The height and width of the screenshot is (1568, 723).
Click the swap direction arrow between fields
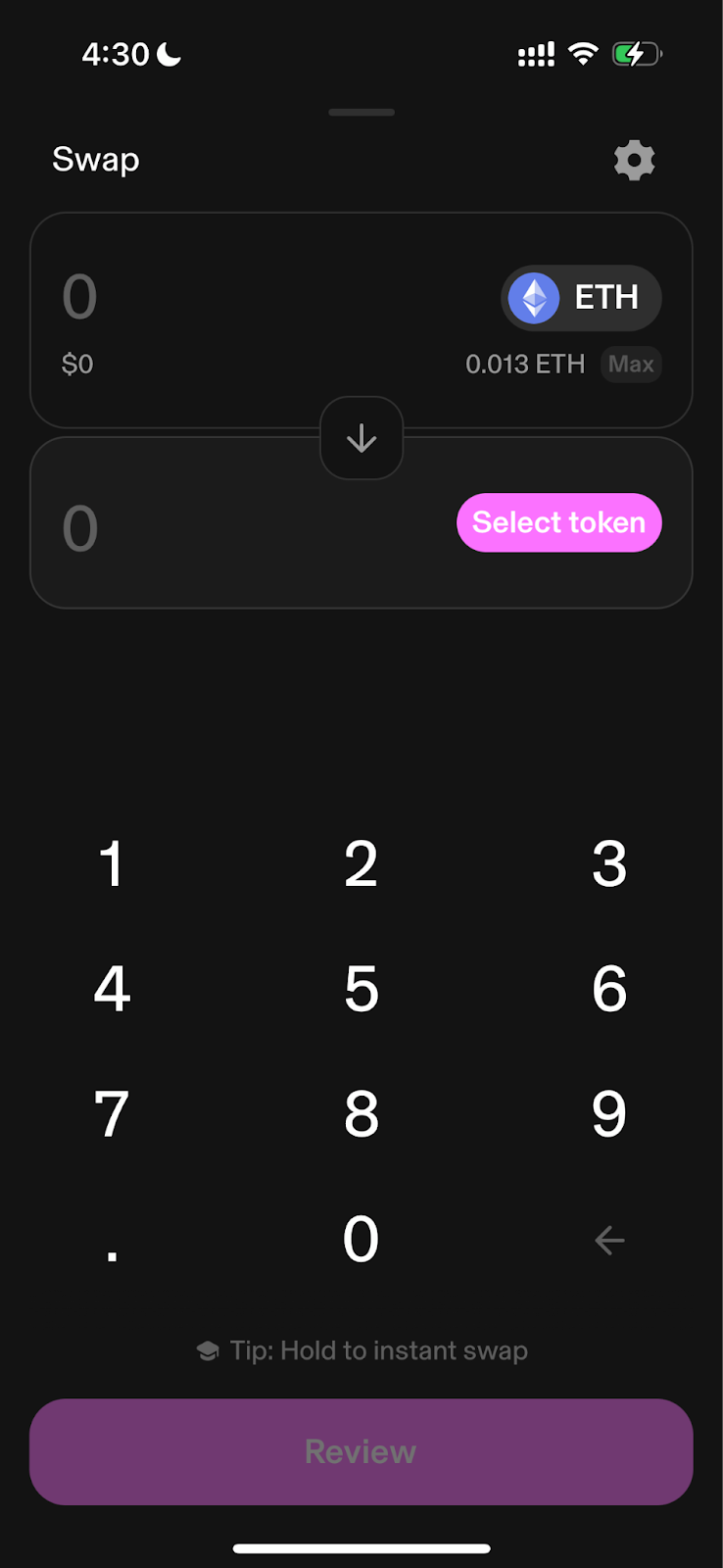[x=361, y=438]
